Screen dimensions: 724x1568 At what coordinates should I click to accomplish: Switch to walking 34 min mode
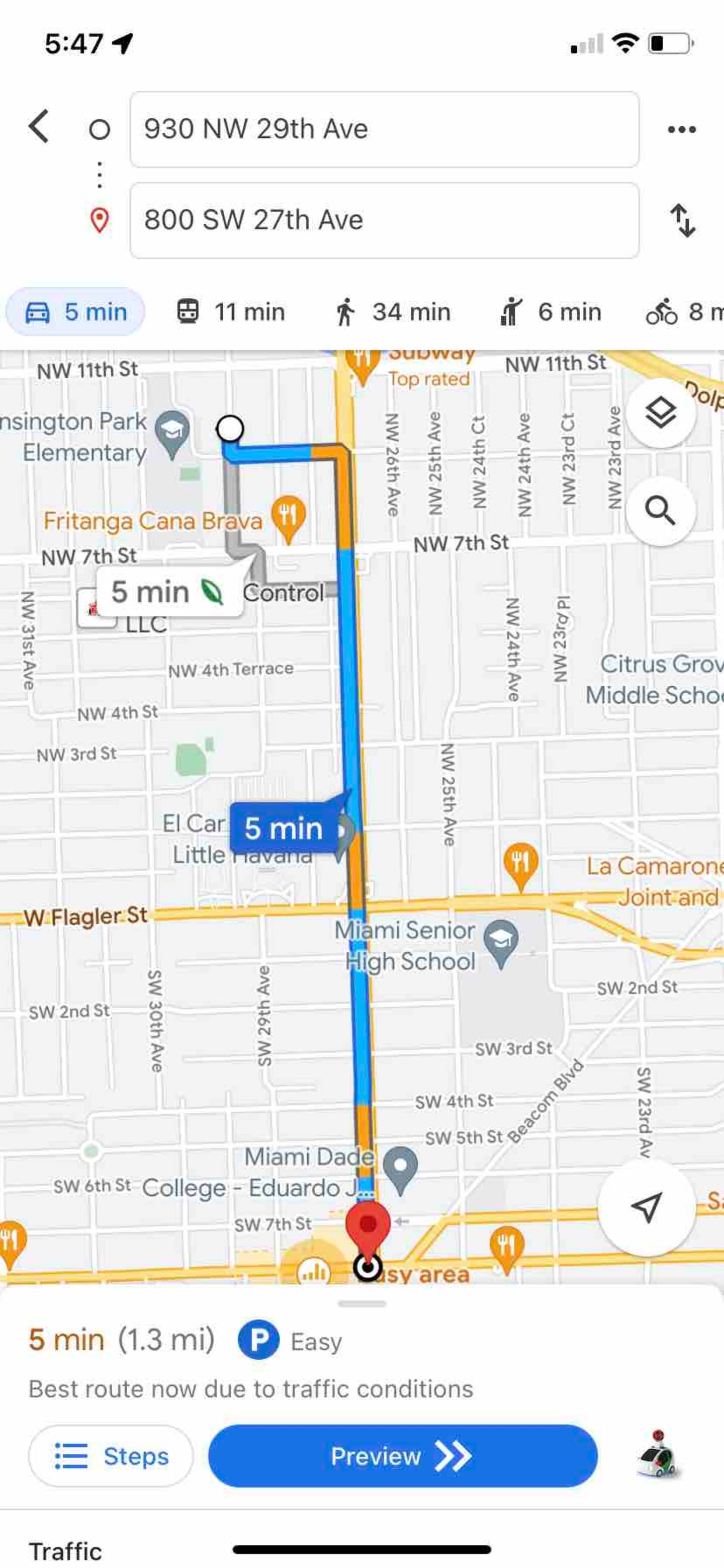[393, 312]
